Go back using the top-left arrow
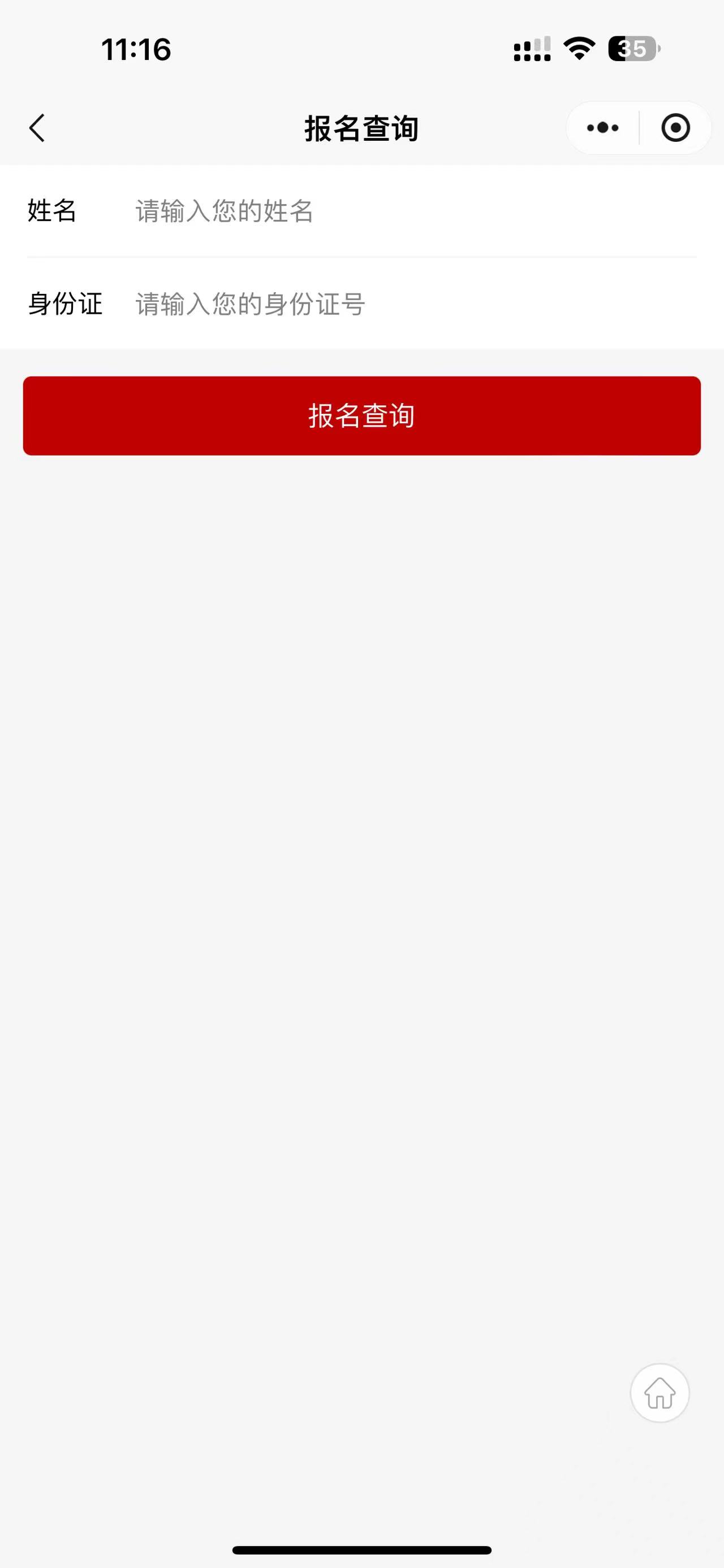The width and height of the screenshot is (724, 1568). pos(37,128)
